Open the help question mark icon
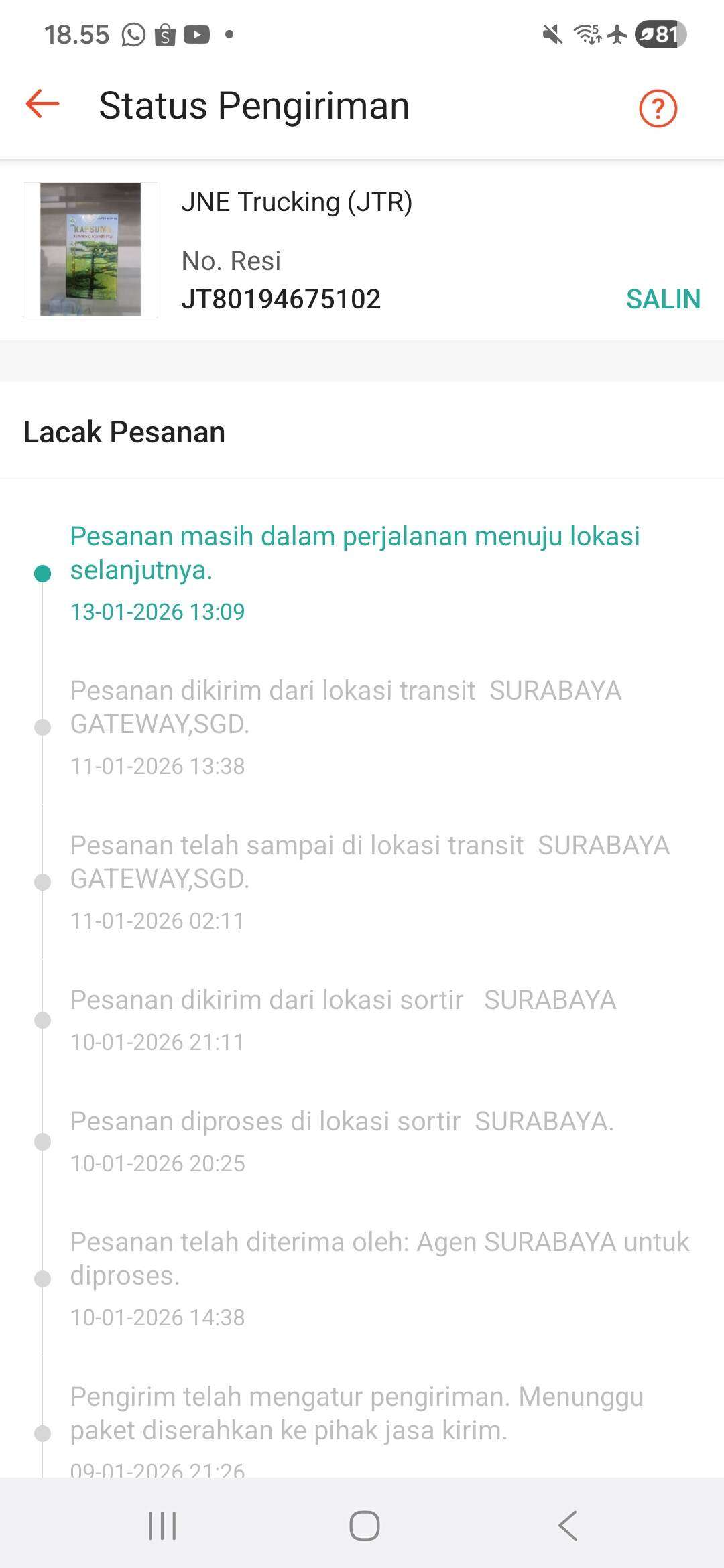Screen dimensions: 724x1568 click(658, 108)
